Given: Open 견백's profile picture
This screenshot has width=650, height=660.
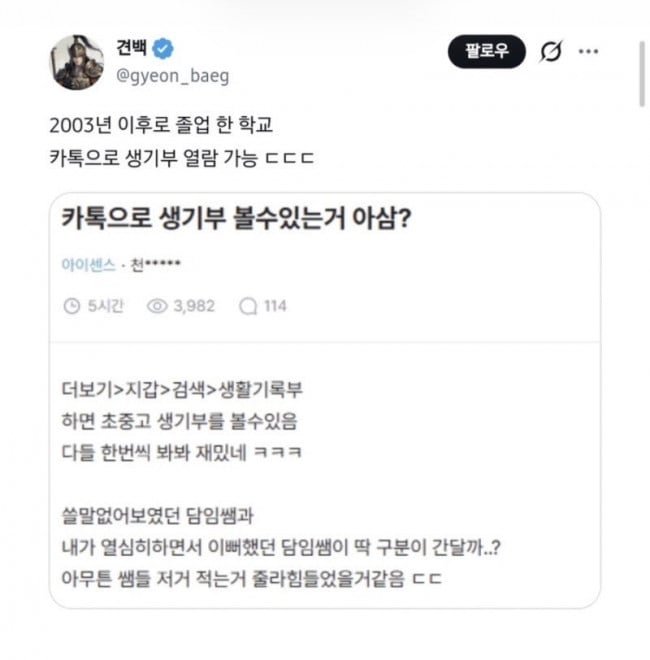Looking at the screenshot, I should pos(77,62).
